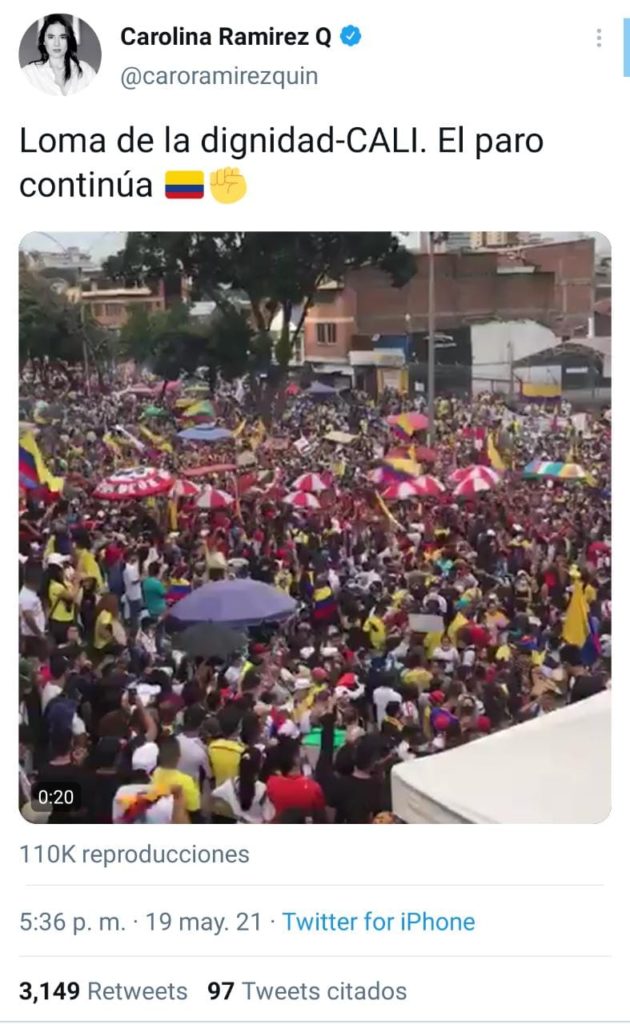The height and width of the screenshot is (1024, 630).
Task: Play the Loma de la dignidad video
Action: pyautogui.click(x=315, y=528)
